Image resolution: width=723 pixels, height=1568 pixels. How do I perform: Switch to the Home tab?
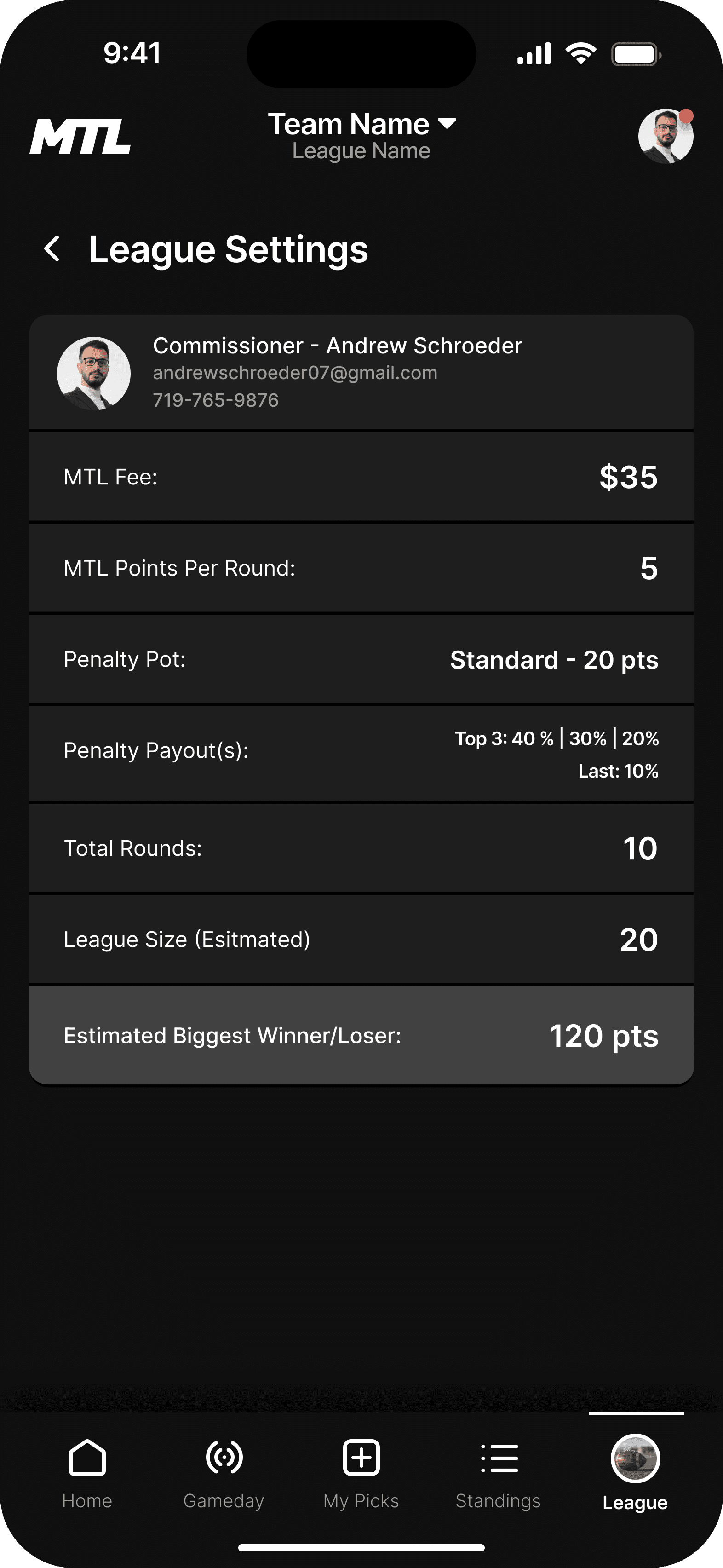[87, 1473]
